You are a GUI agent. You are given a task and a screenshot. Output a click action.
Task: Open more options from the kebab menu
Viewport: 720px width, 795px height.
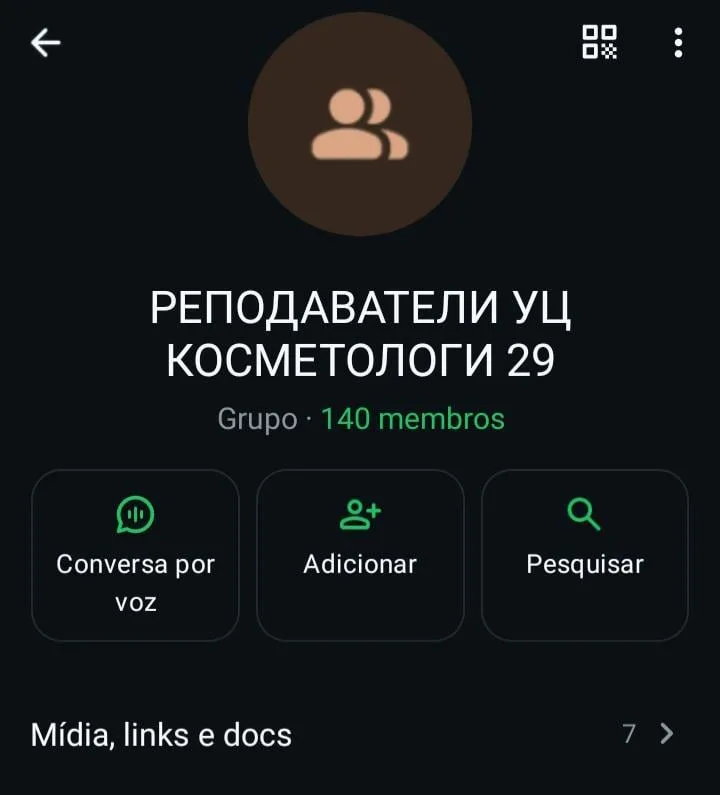pyautogui.click(x=676, y=41)
